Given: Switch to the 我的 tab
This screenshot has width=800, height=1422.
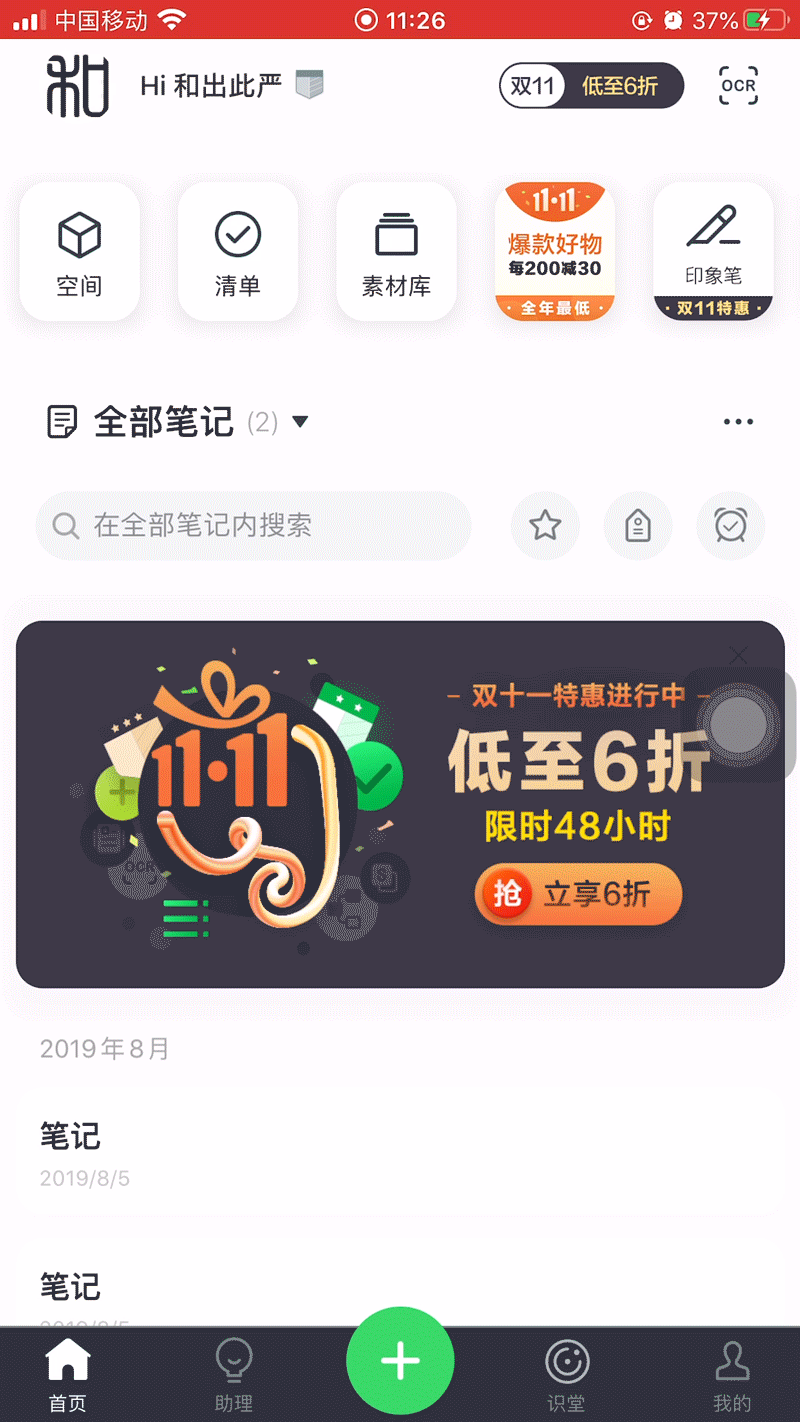Looking at the screenshot, I should (732, 1376).
